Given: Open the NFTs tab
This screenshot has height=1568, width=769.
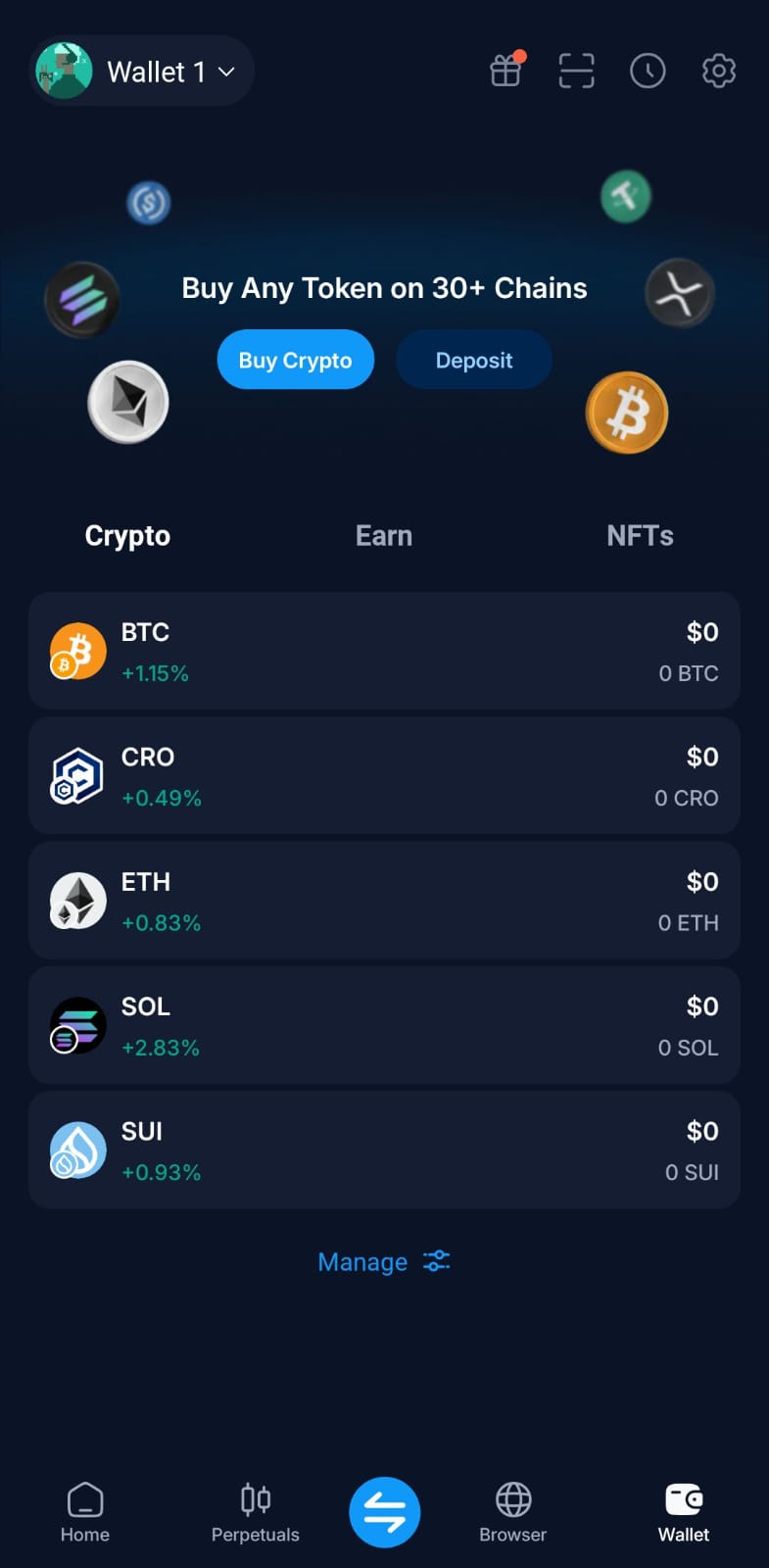Looking at the screenshot, I should (x=640, y=535).
